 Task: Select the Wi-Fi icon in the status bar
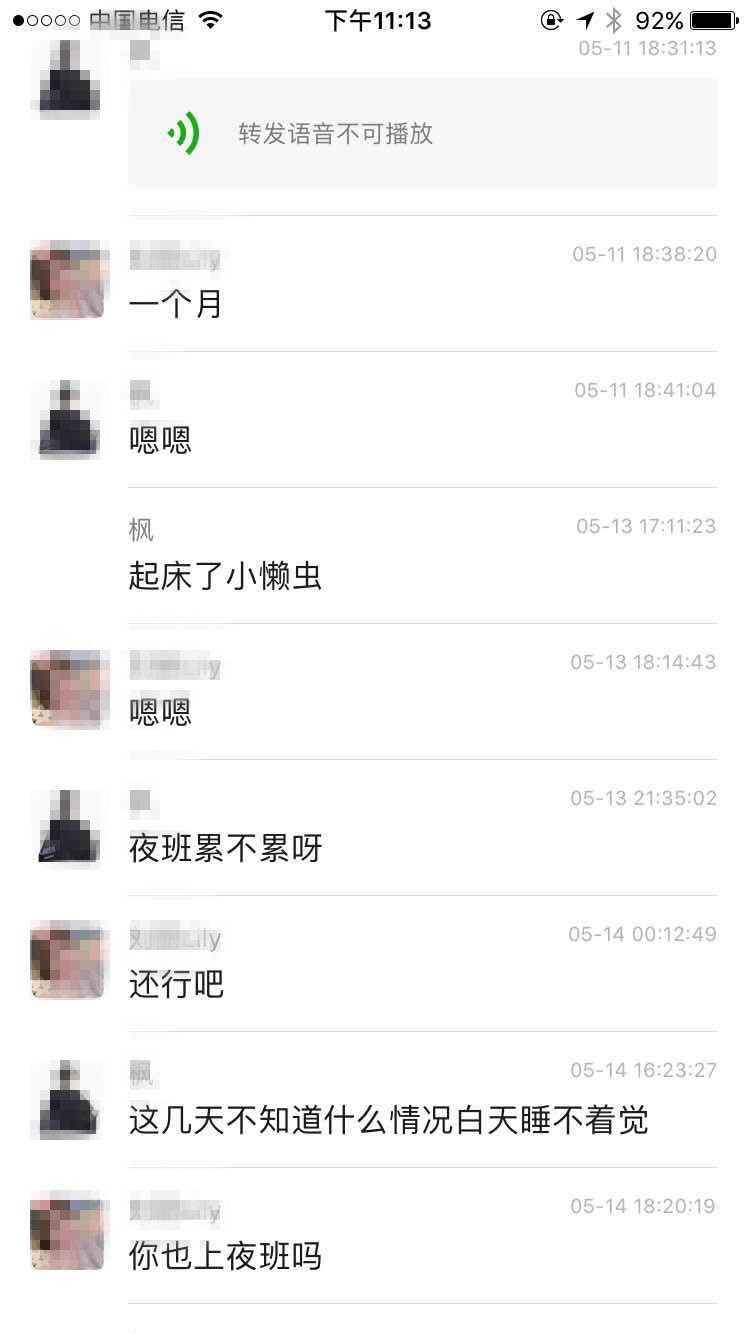[x=209, y=18]
